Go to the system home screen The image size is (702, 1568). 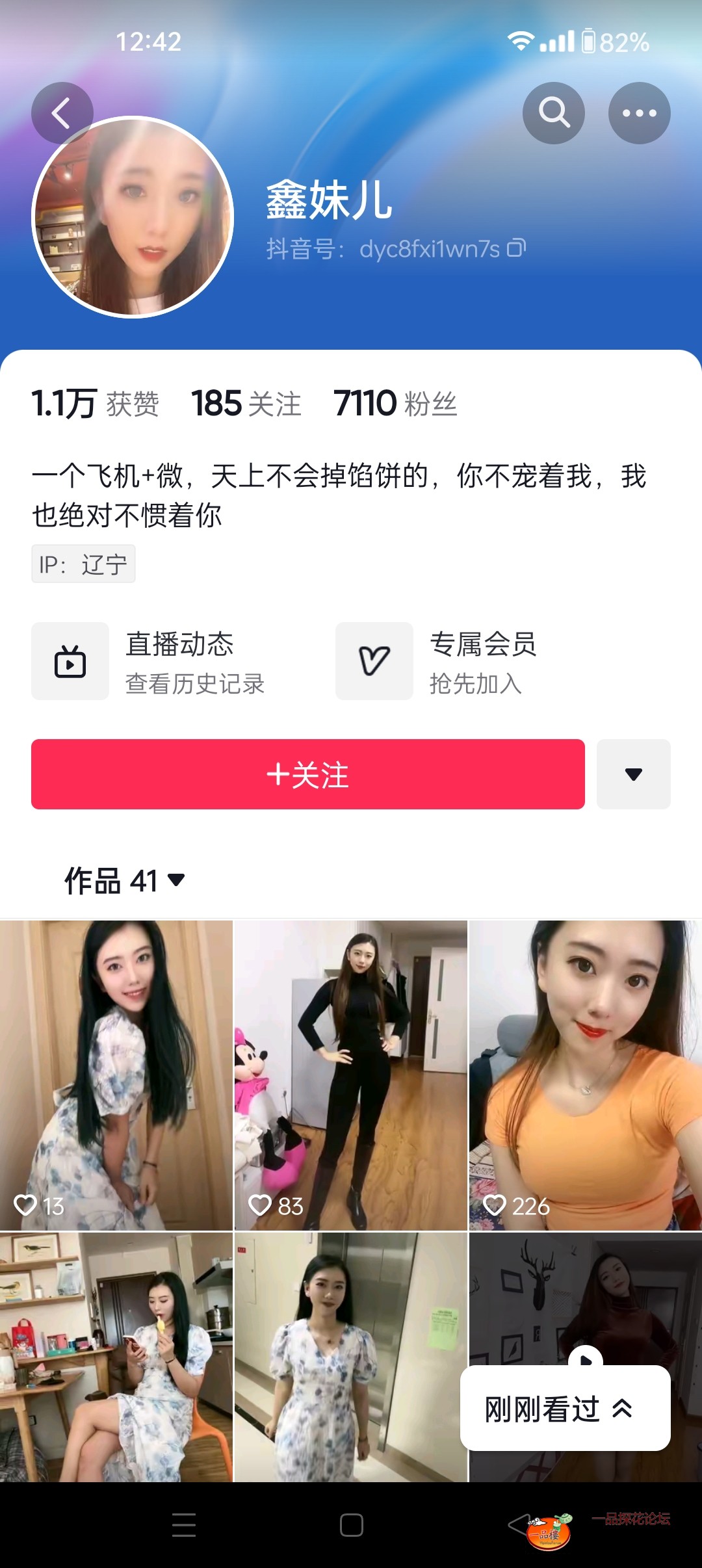[351, 1524]
